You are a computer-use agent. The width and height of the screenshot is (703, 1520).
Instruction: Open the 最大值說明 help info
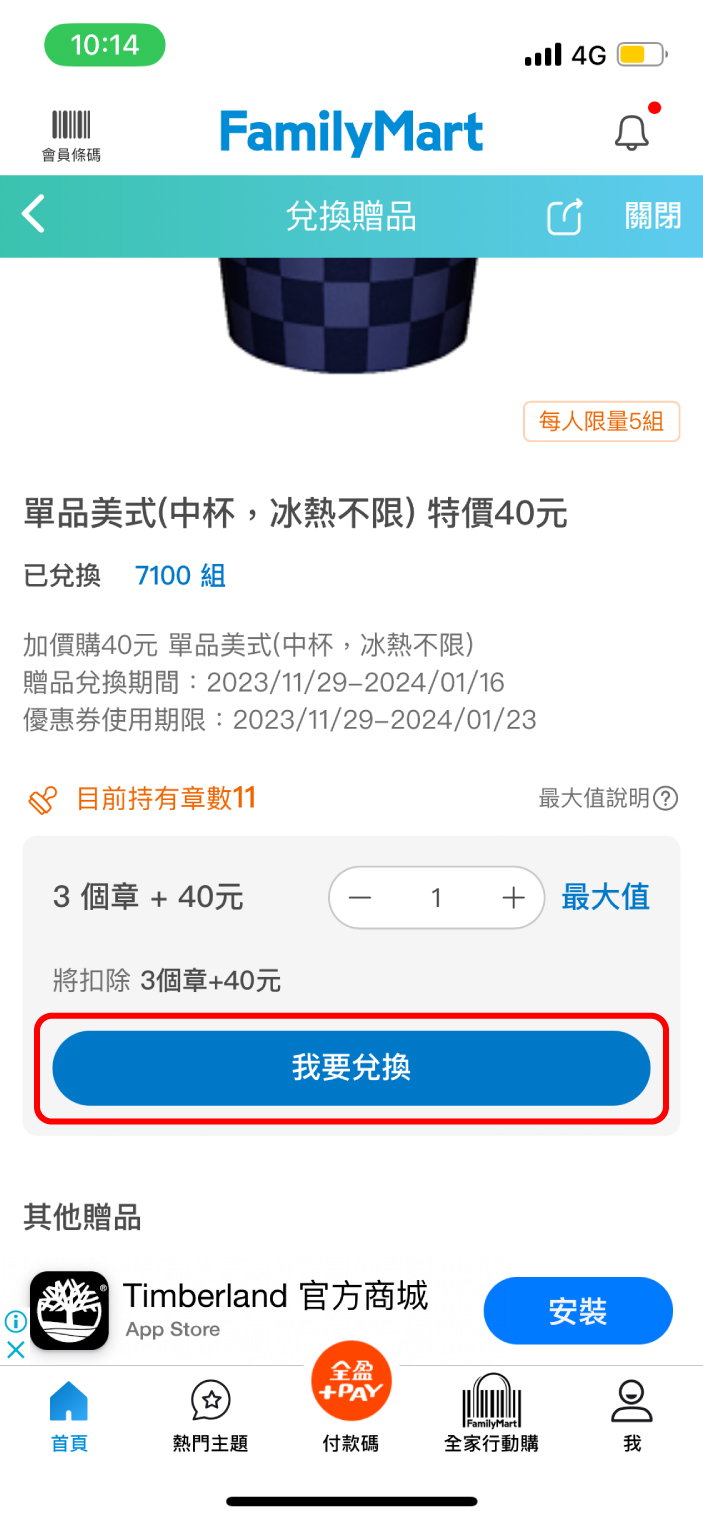tap(608, 798)
